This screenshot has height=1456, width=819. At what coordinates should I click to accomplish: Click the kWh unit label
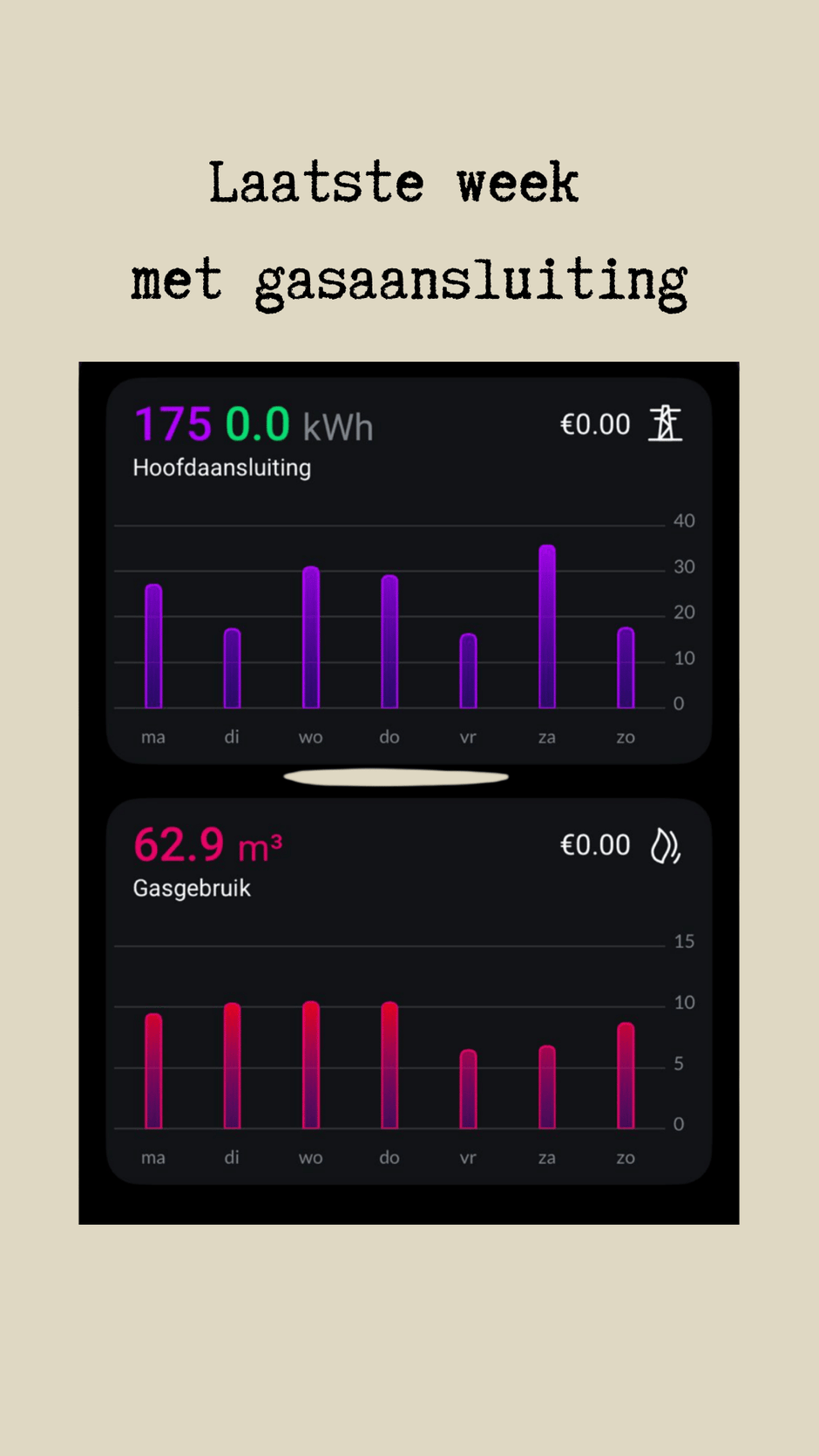(x=338, y=427)
